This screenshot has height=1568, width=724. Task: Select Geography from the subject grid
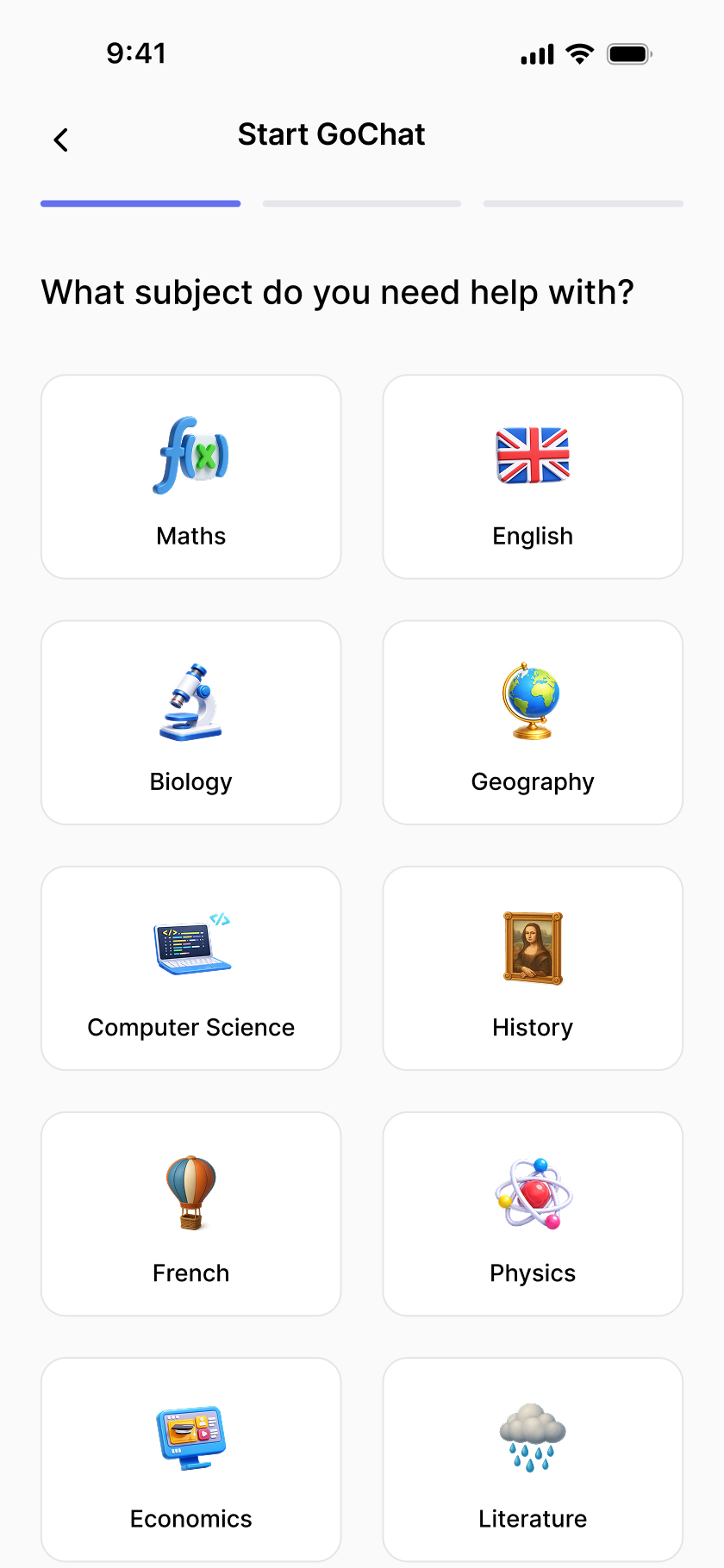(533, 723)
